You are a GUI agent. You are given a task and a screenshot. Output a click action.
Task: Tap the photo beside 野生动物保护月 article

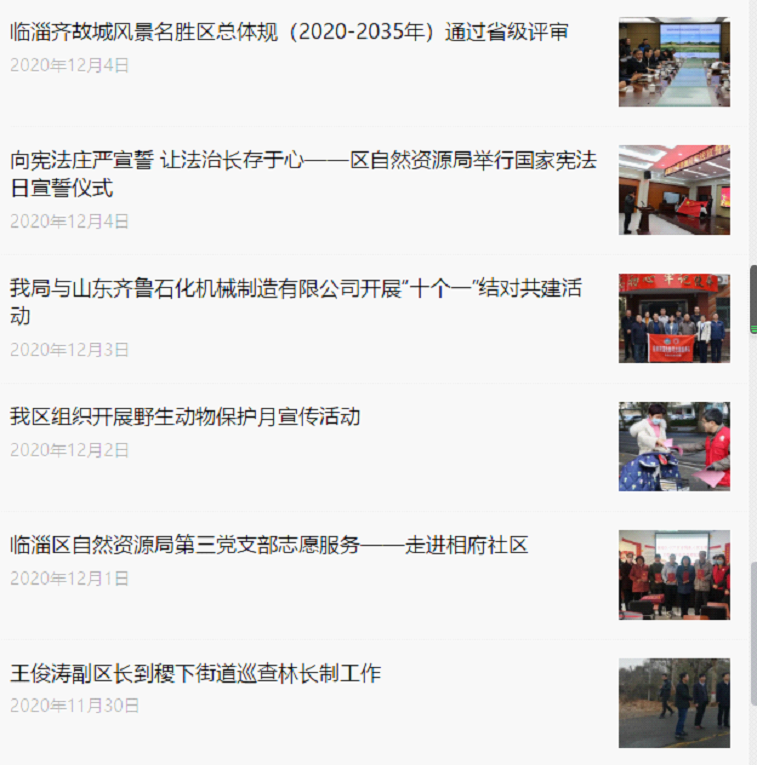tap(674, 446)
